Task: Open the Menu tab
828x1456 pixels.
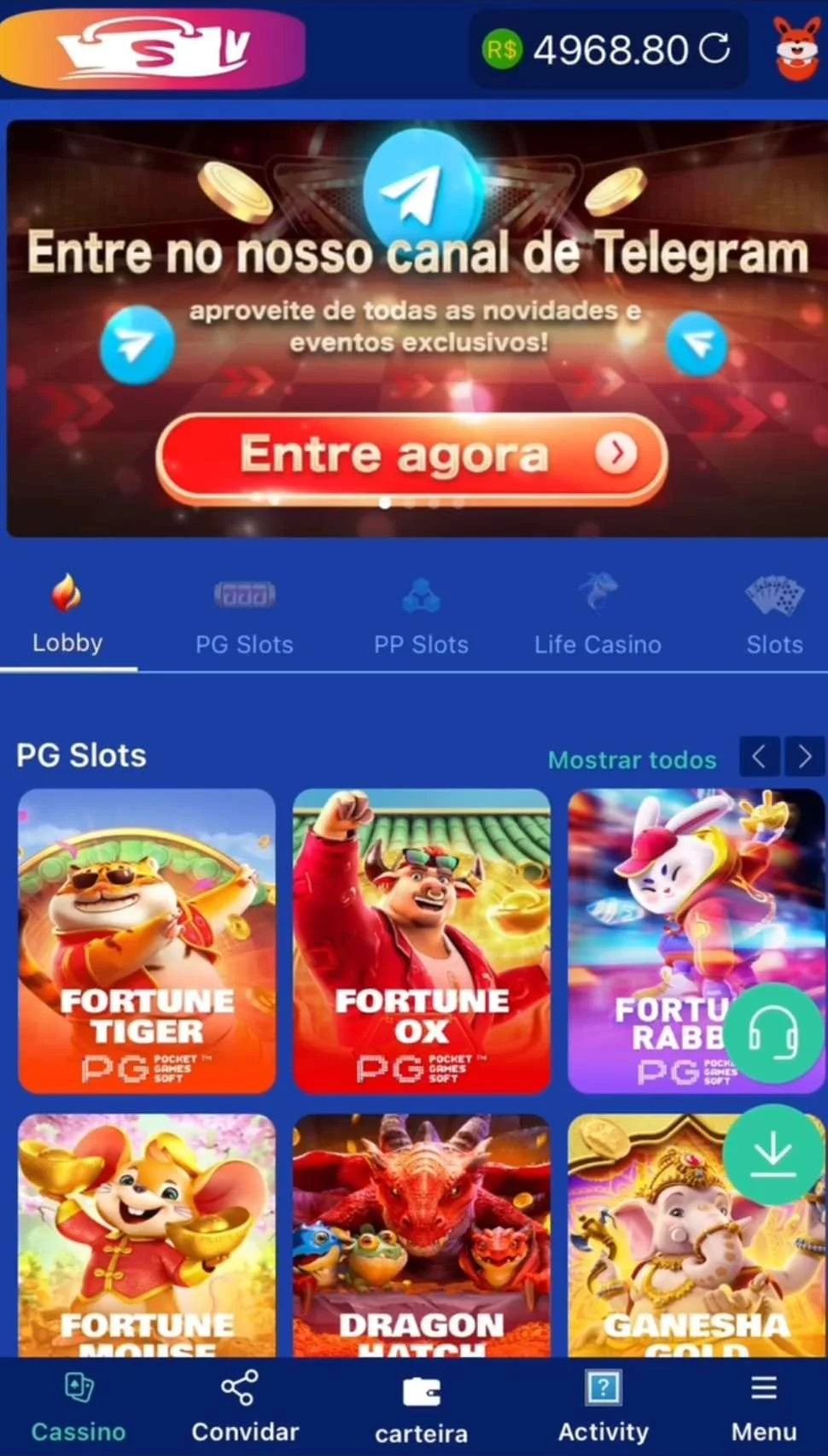Action: point(764,1406)
